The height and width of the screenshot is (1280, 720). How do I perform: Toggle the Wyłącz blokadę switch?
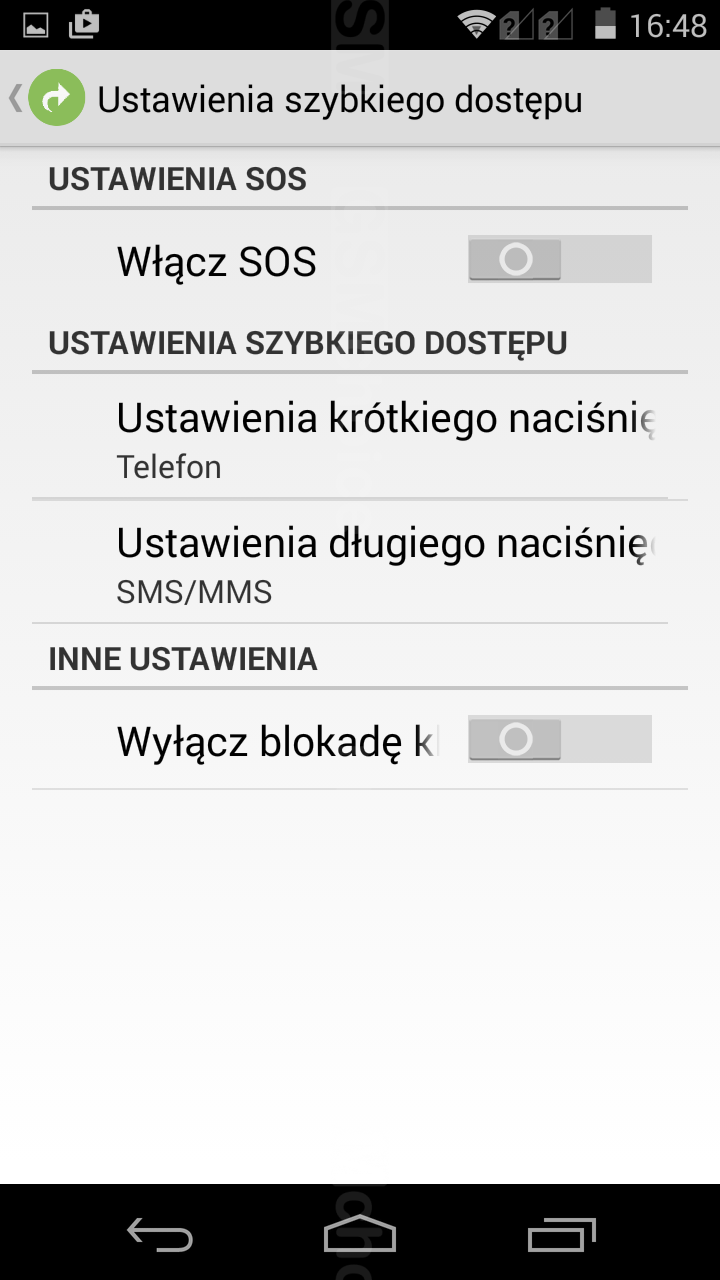click(x=559, y=740)
